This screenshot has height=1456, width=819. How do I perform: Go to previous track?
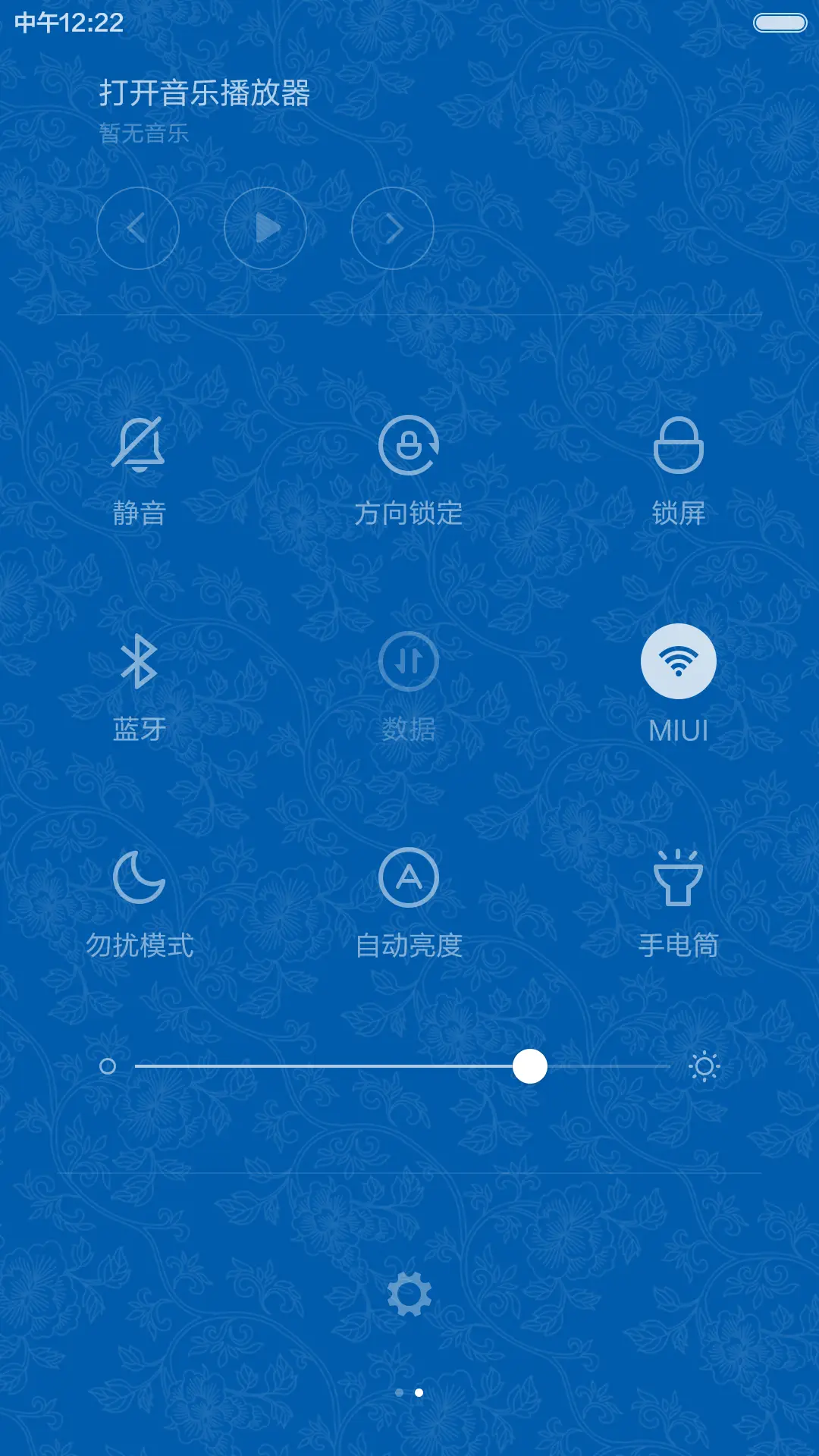point(138,228)
